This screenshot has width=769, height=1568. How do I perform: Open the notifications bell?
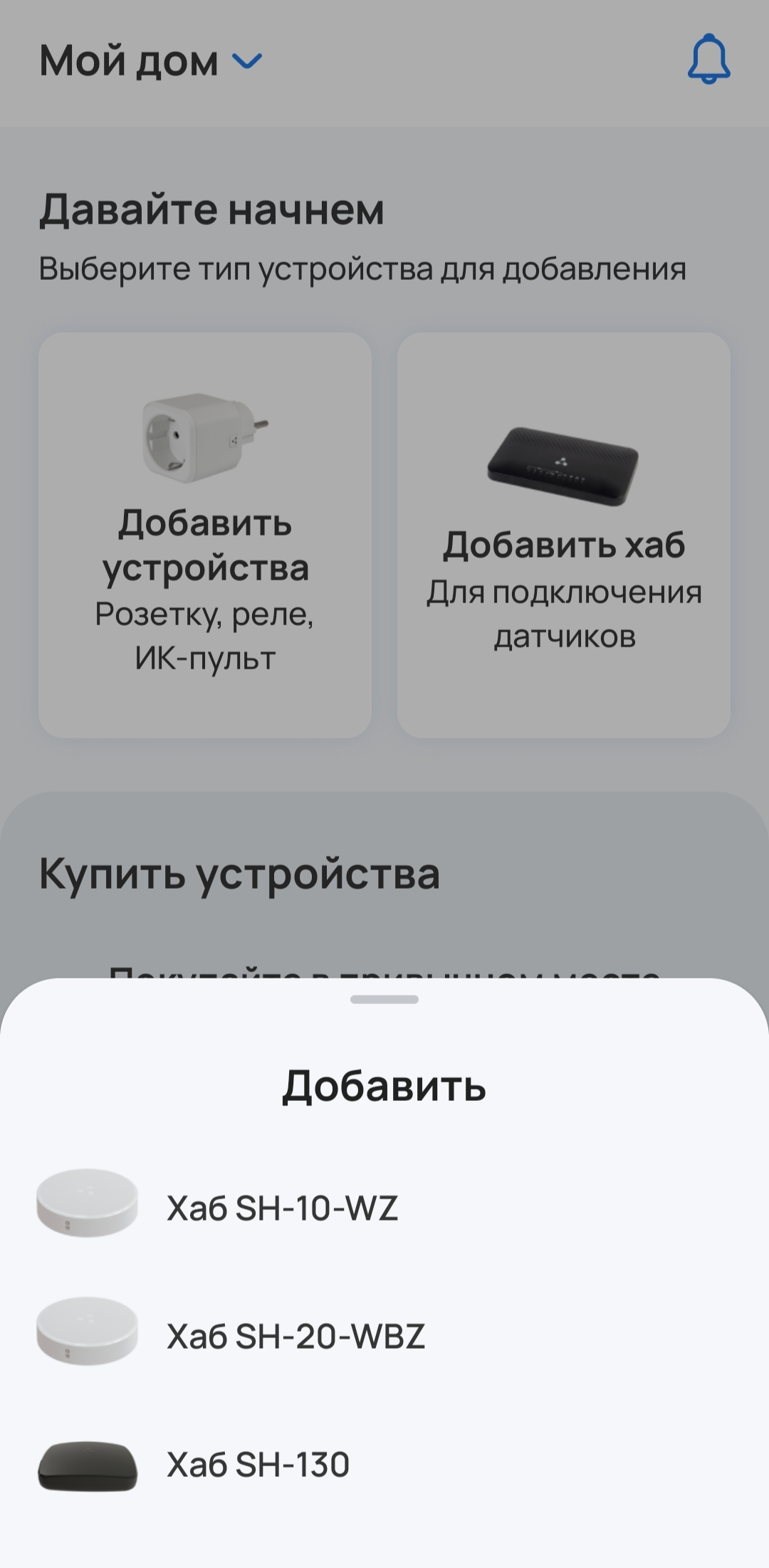point(708,60)
